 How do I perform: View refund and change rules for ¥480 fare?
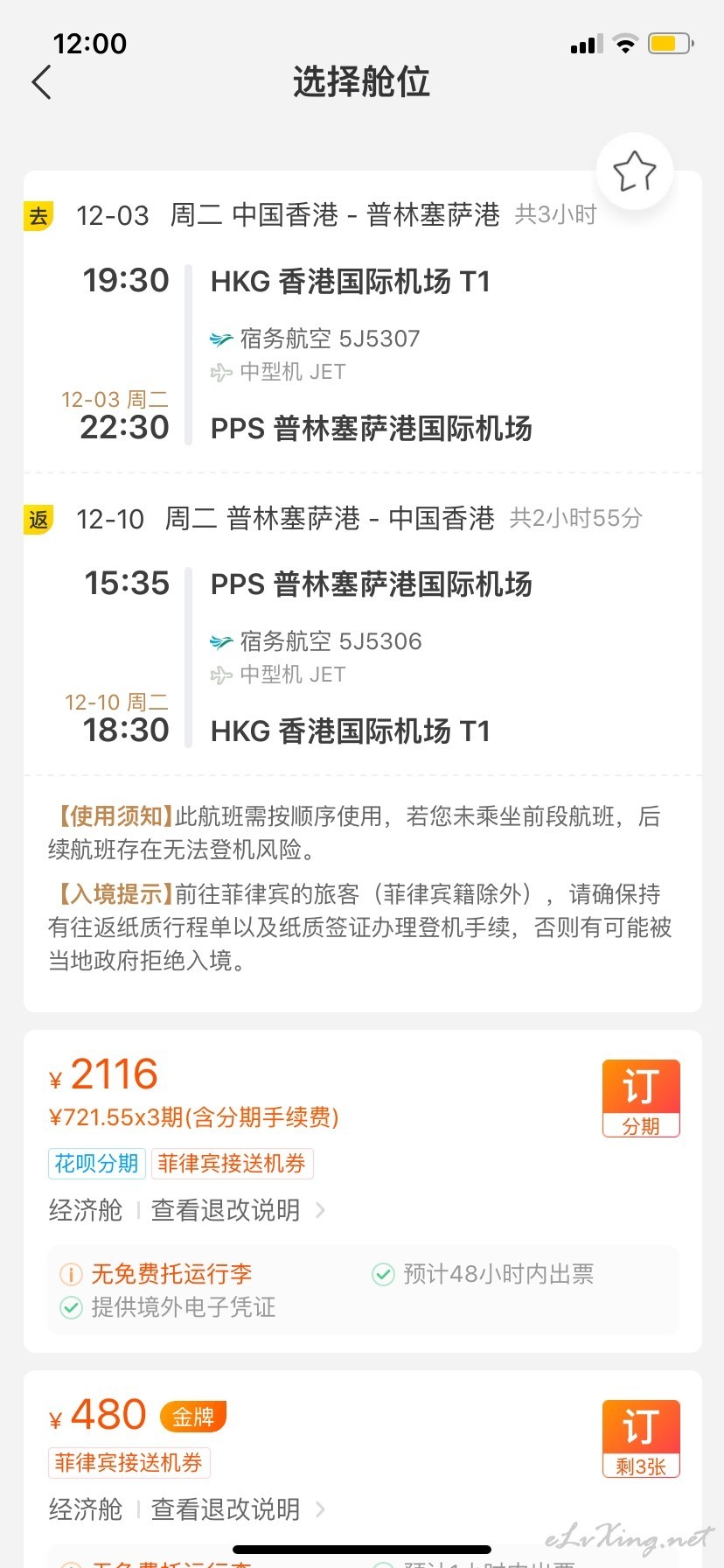(x=238, y=1509)
